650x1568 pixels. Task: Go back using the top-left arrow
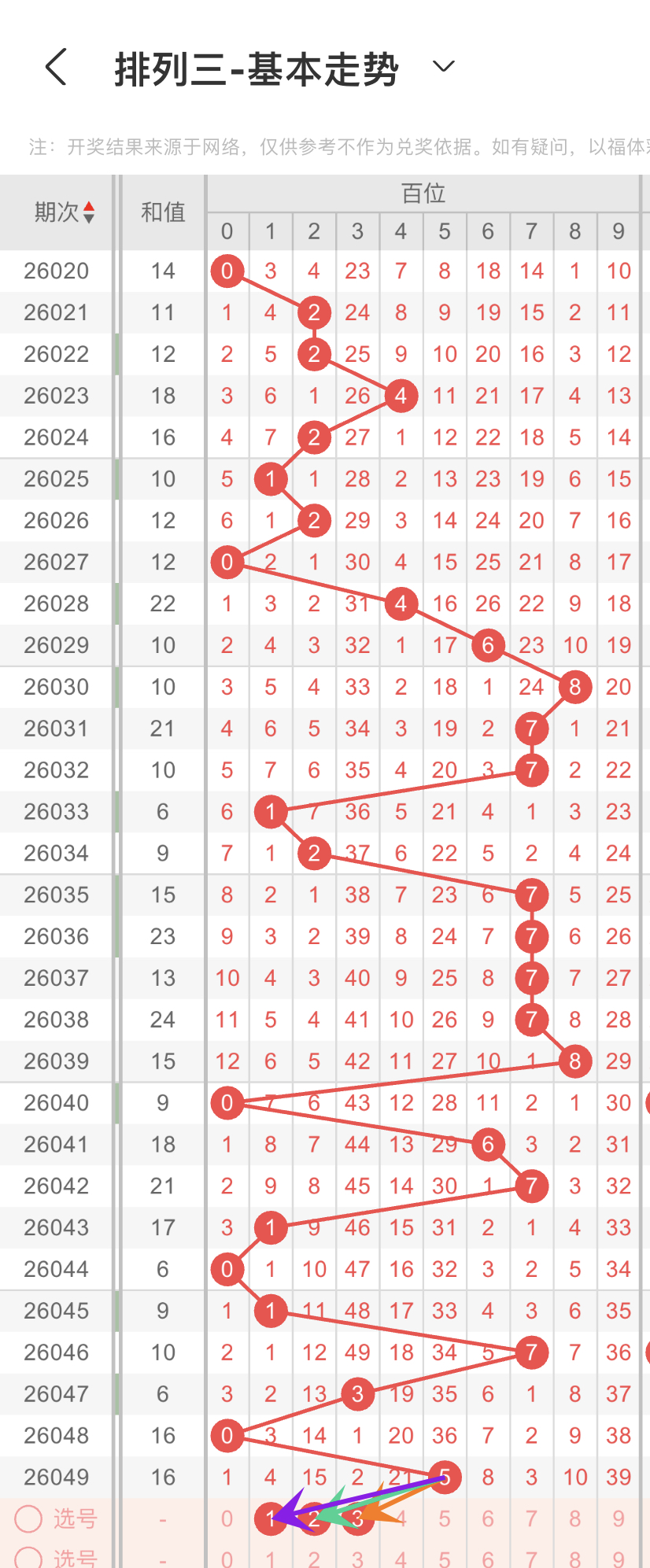pos(56,67)
